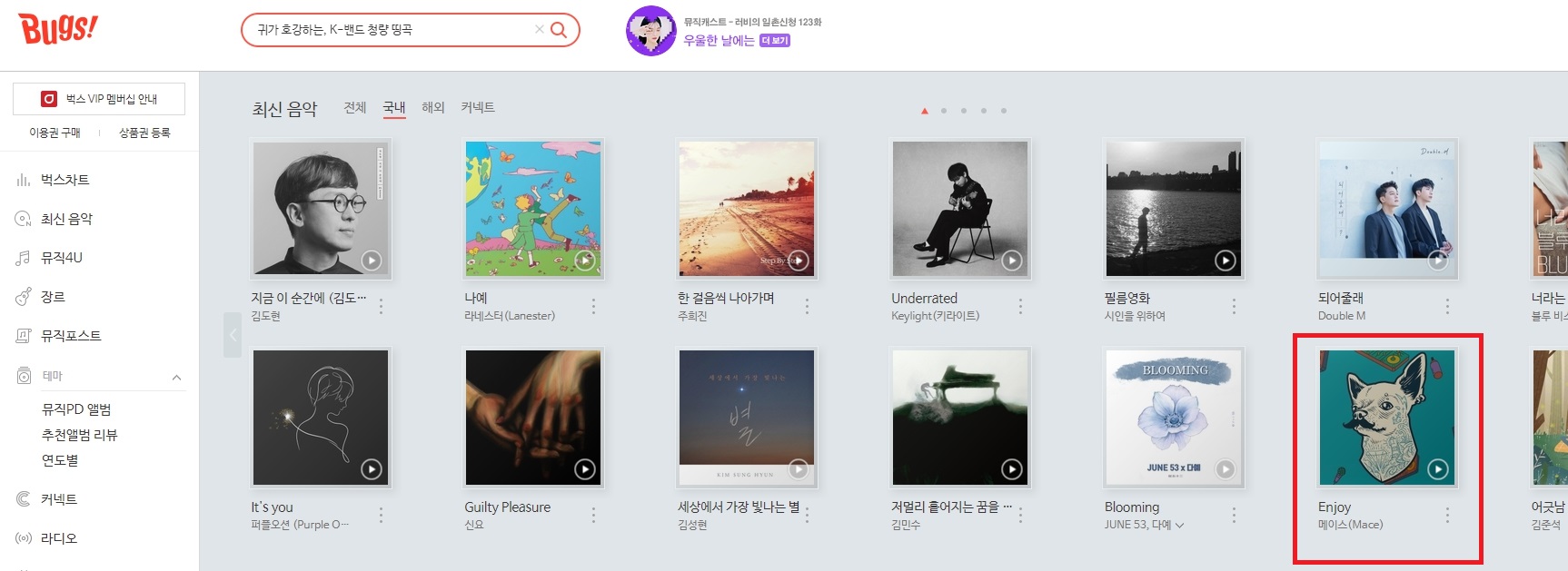Viewport: 1568px width, 571px height.
Task: Switch to the 전체 tab
Action: pyautogui.click(x=354, y=107)
